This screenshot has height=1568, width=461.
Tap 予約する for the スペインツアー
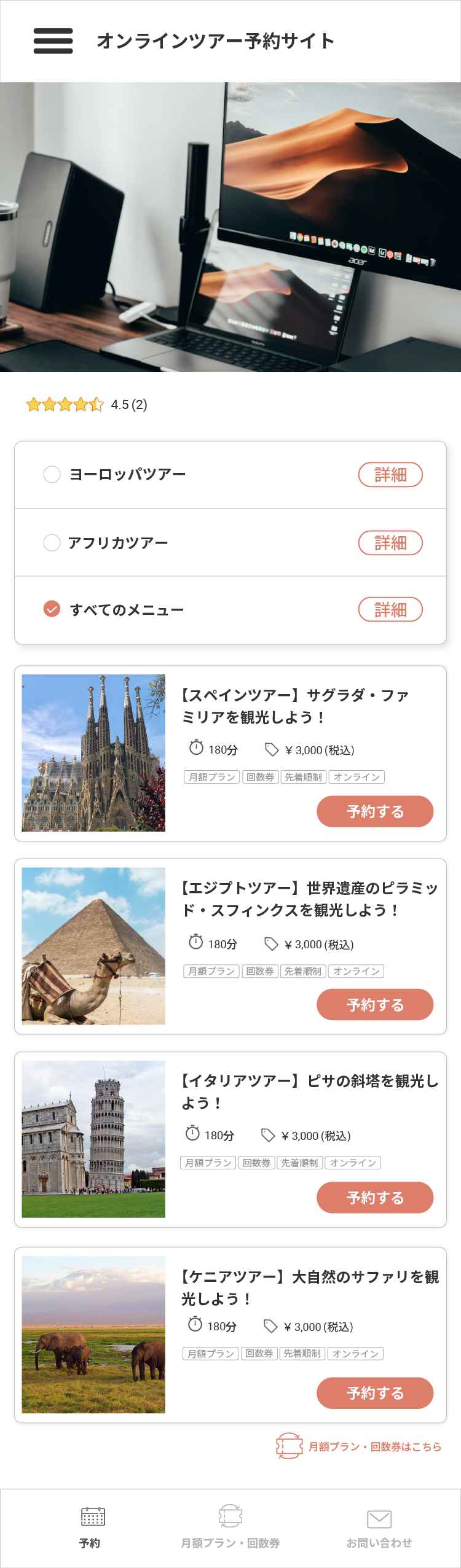(x=375, y=811)
